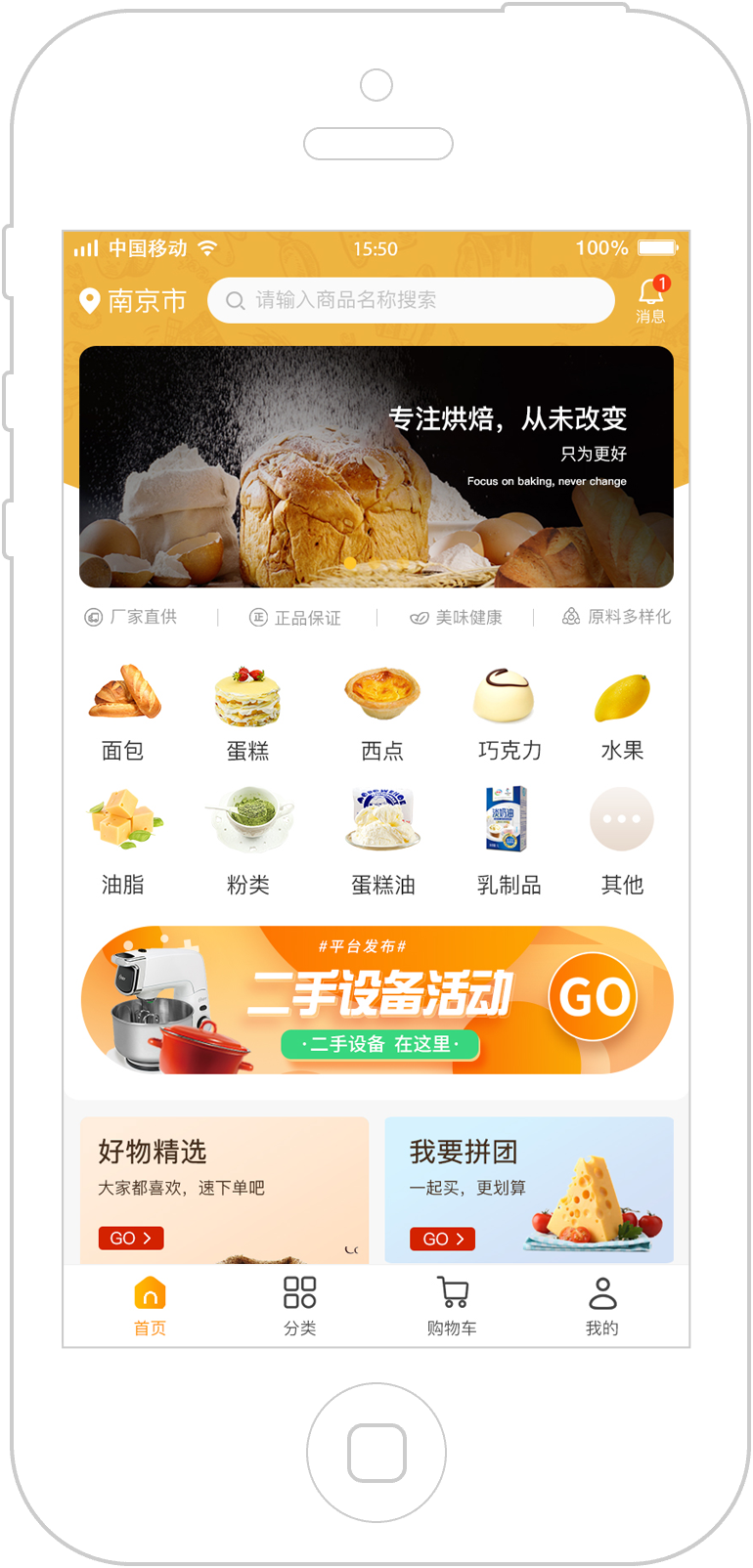Open the 粉类 category

[x=247, y=842]
